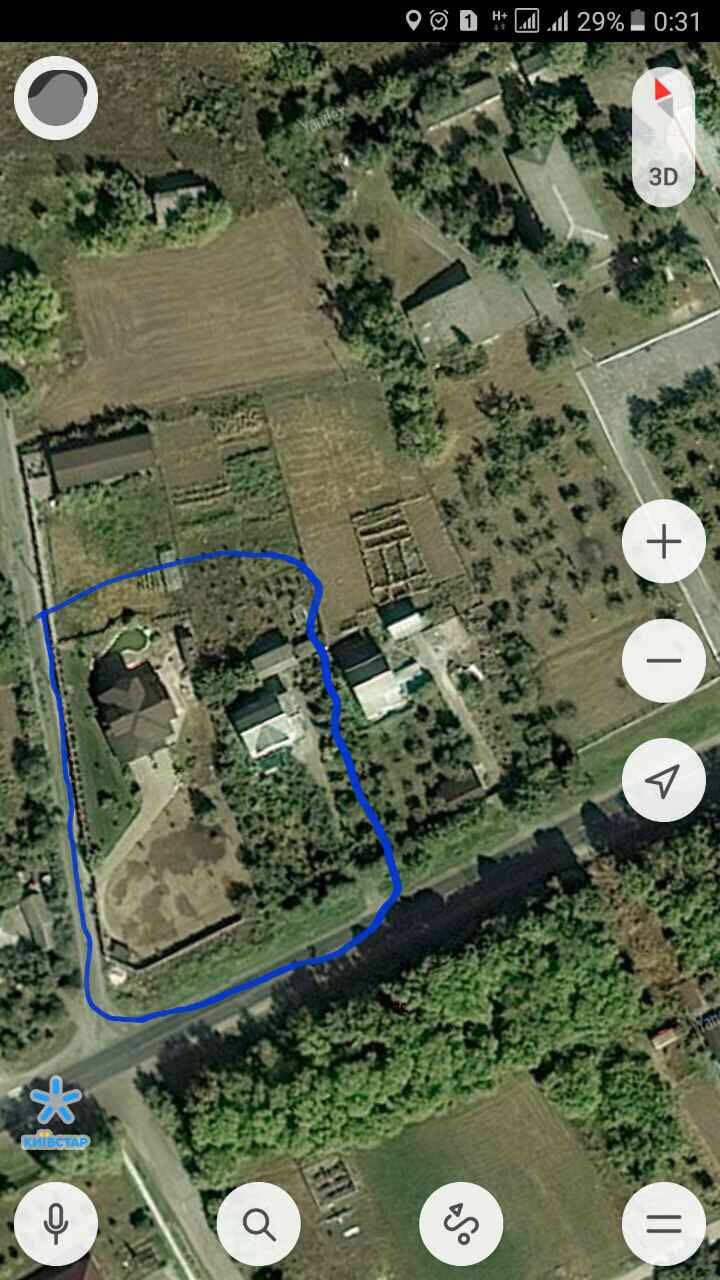
Task: Open the route planner
Action: (x=461, y=1224)
